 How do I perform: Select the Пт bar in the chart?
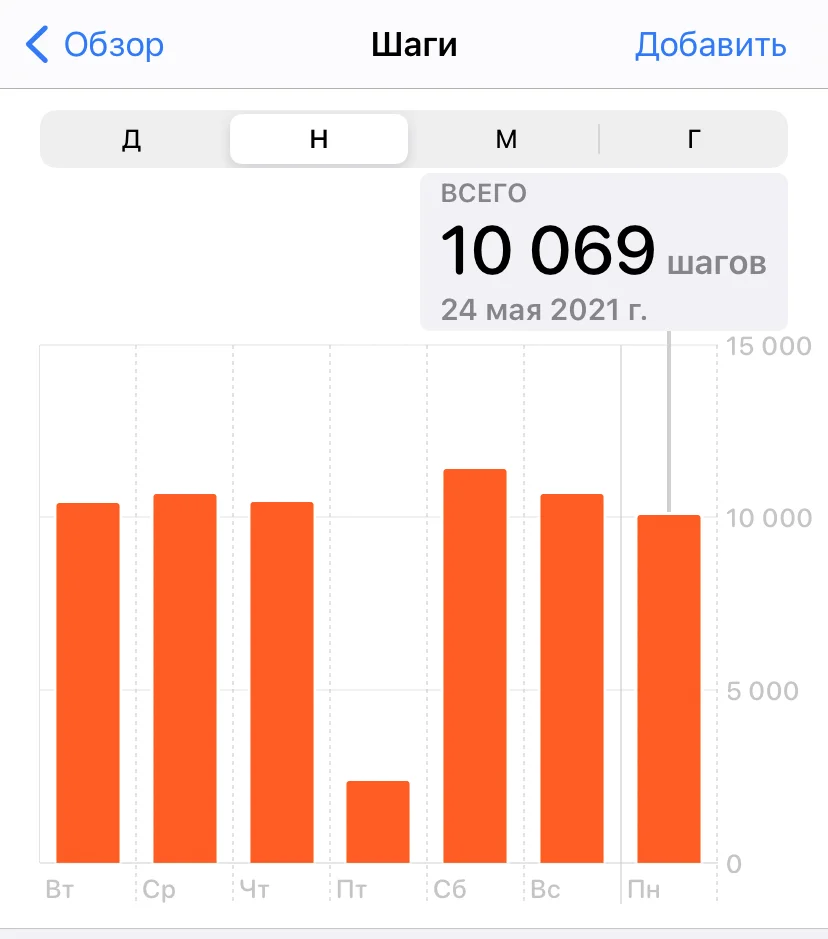coord(378,821)
